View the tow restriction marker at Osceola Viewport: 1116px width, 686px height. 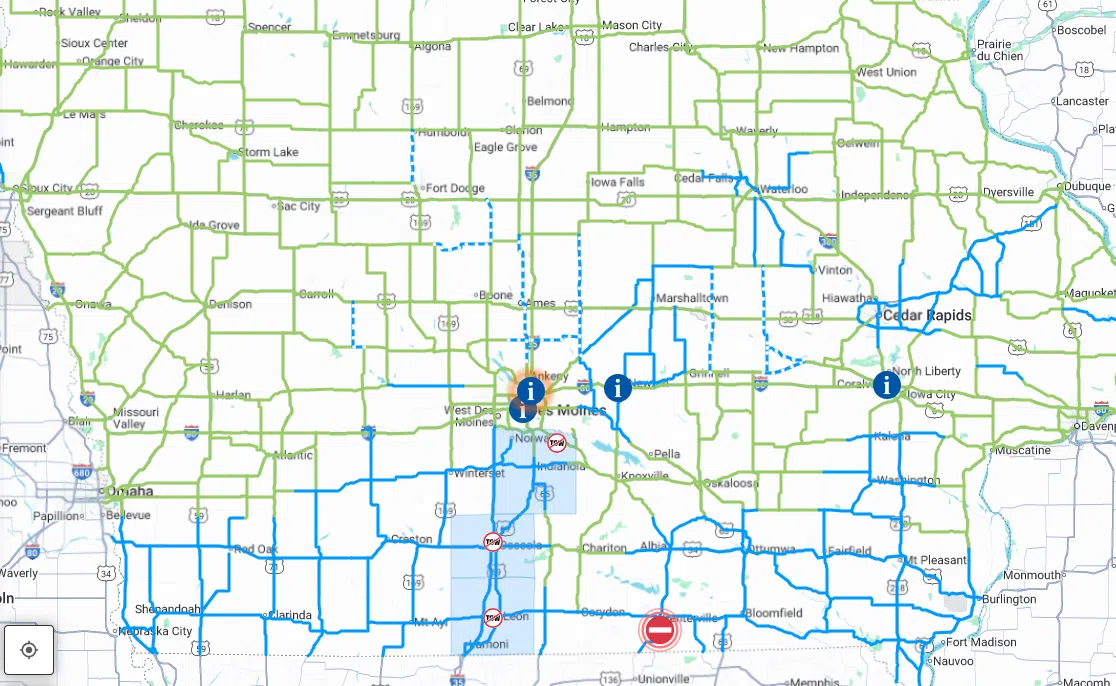pos(492,542)
